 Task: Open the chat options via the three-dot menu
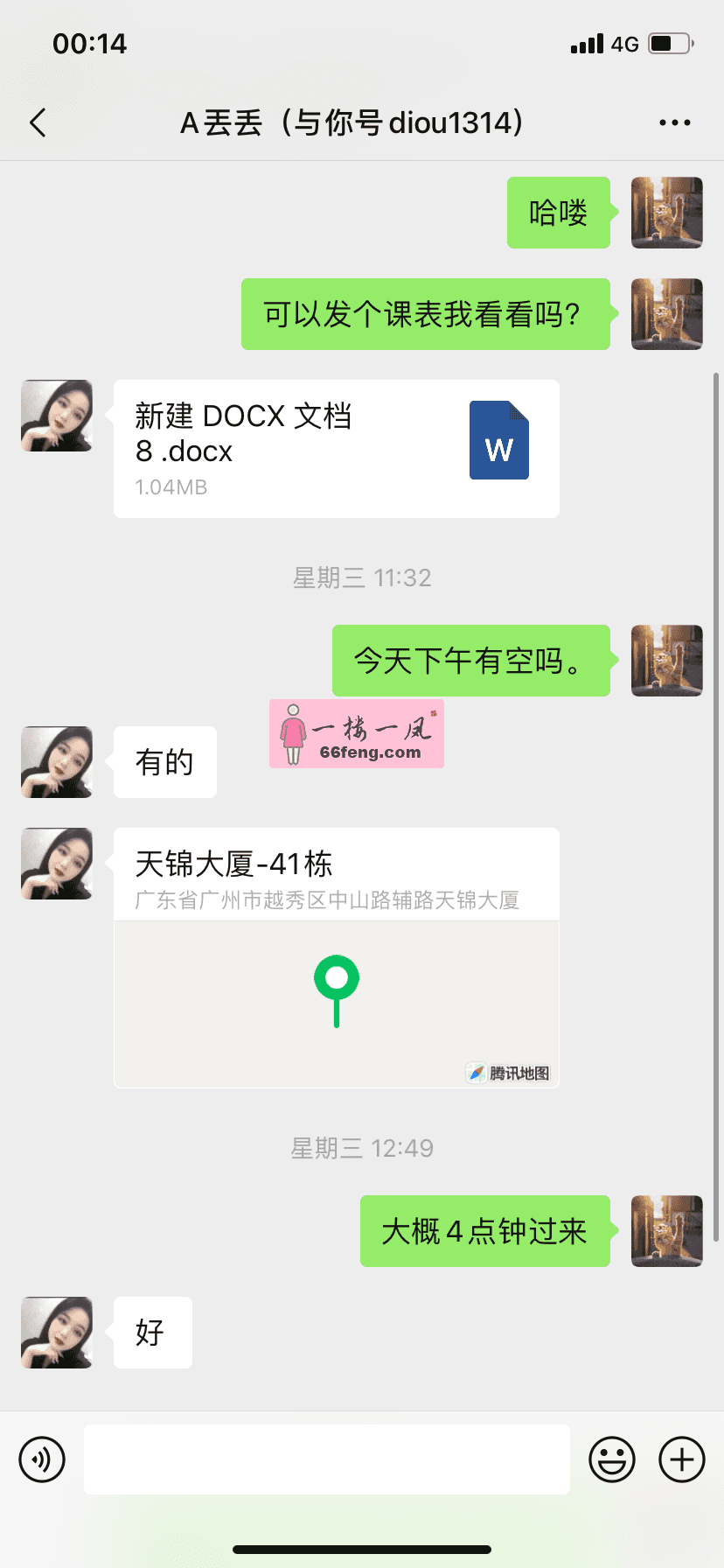[x=674, y=122]
